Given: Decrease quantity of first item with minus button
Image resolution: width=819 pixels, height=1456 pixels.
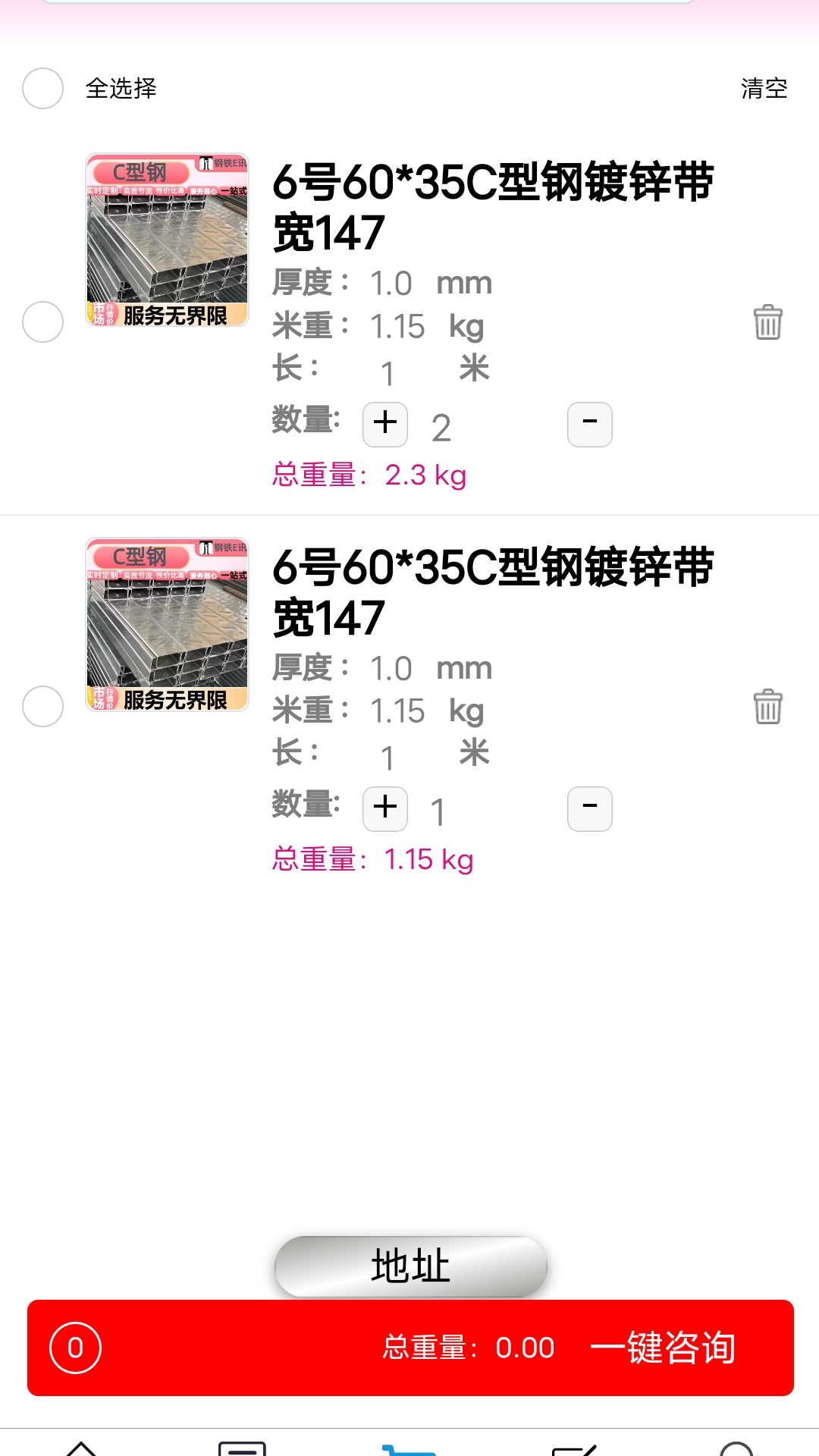Looking at the screenshot, I should coord(589,424).
